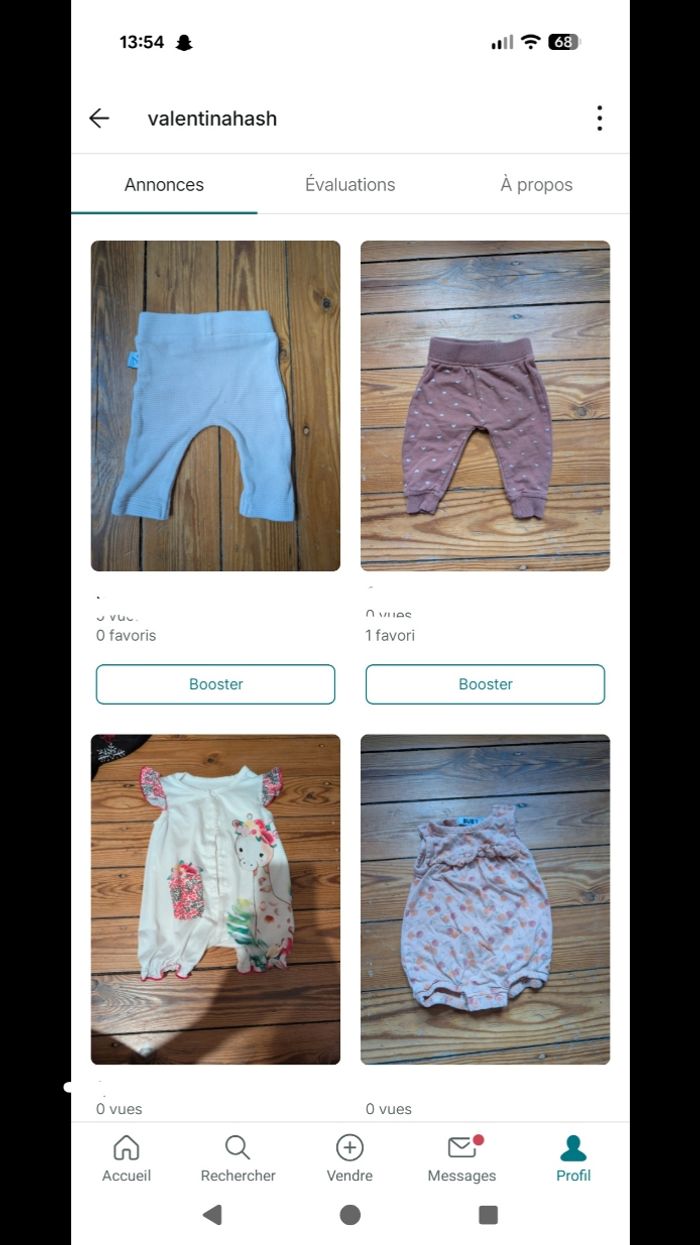Select the Annonces tab
The width and height of the screenshot is (700, 1245).
[164, 185]
